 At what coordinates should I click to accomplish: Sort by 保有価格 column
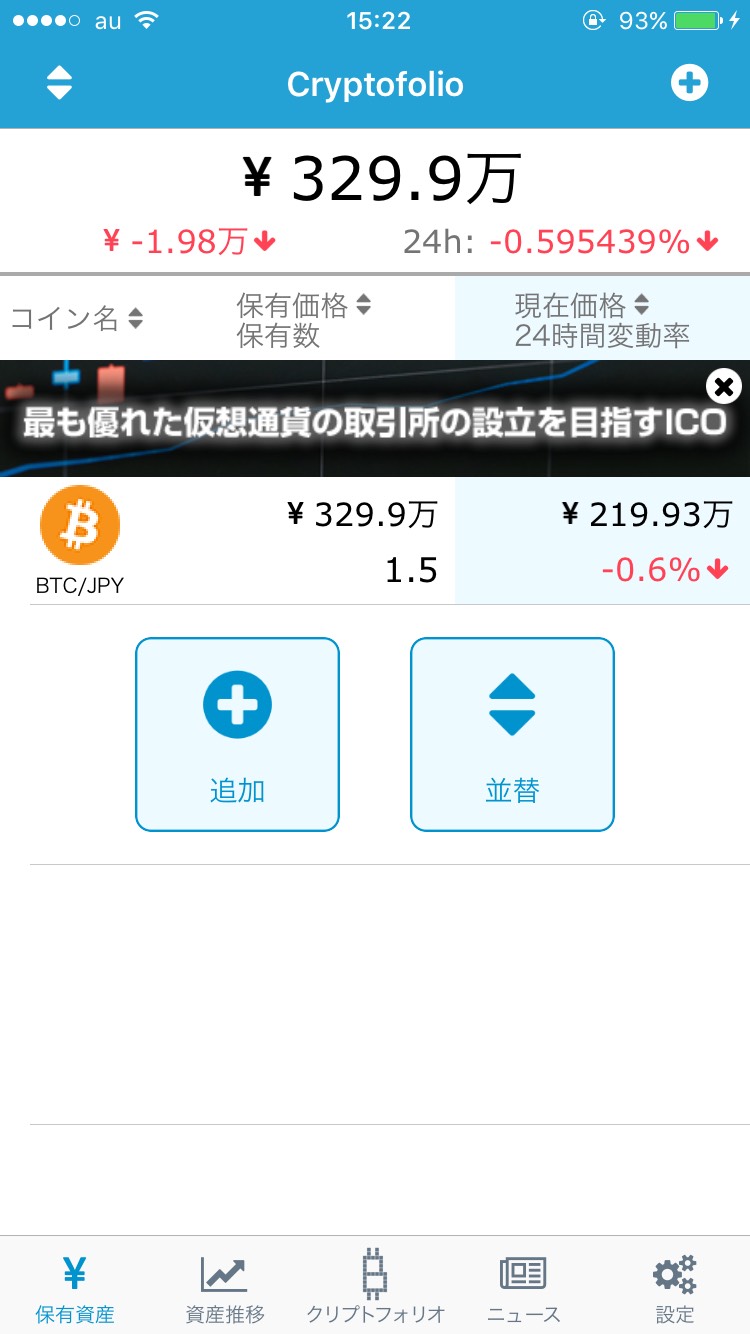[x=303, y=319]
